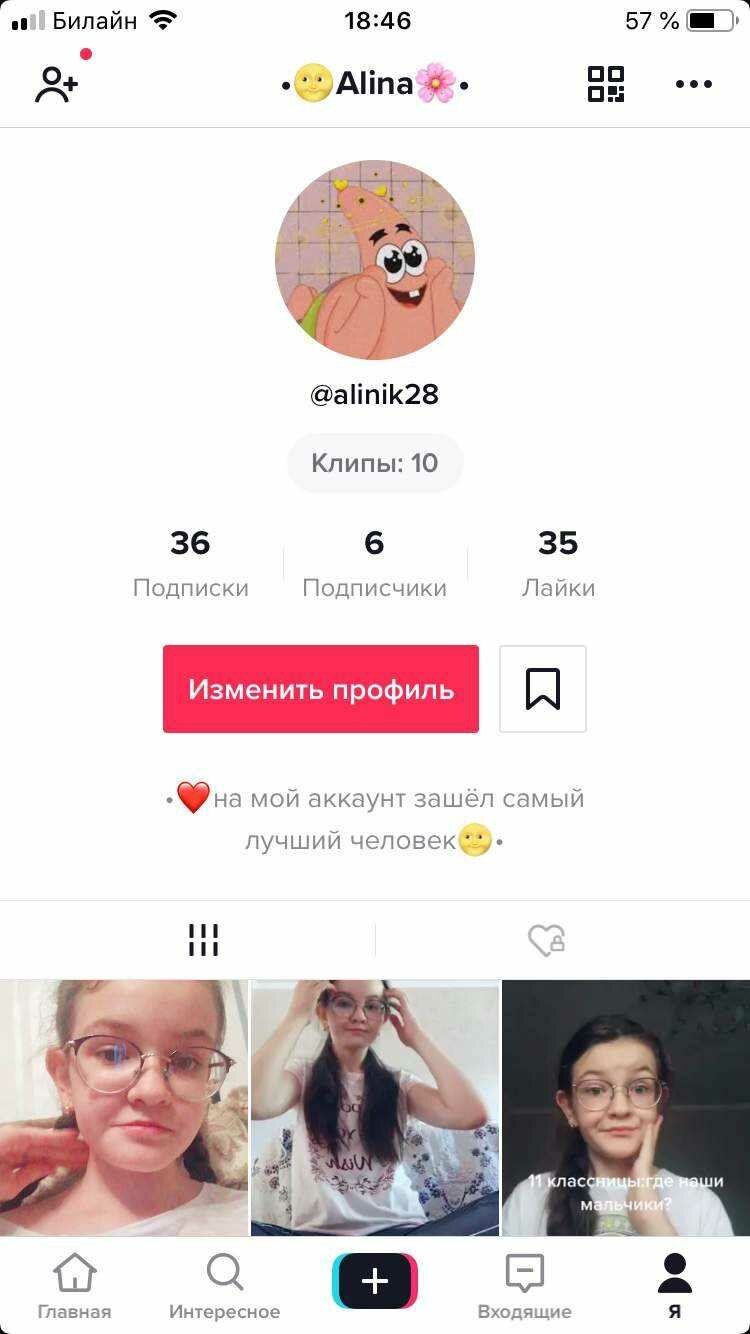Open Входящие inbox tab

[524, 1286]
